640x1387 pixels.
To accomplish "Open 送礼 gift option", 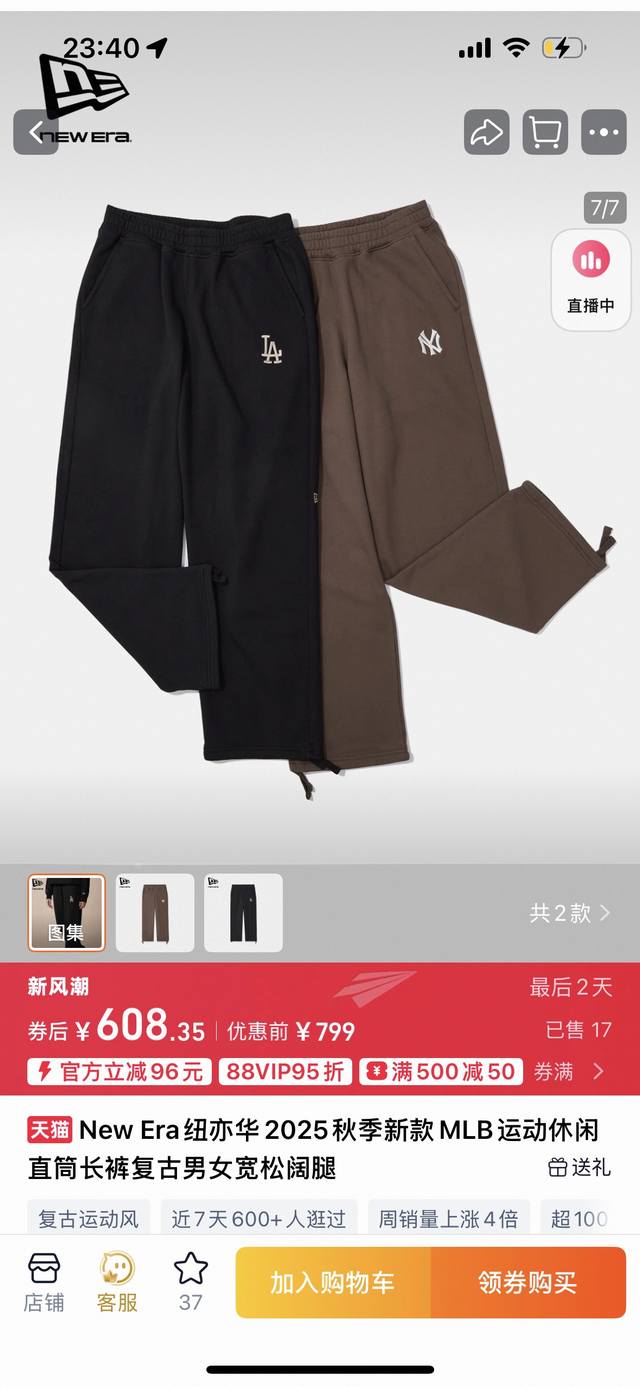I will coord(579,1167).
